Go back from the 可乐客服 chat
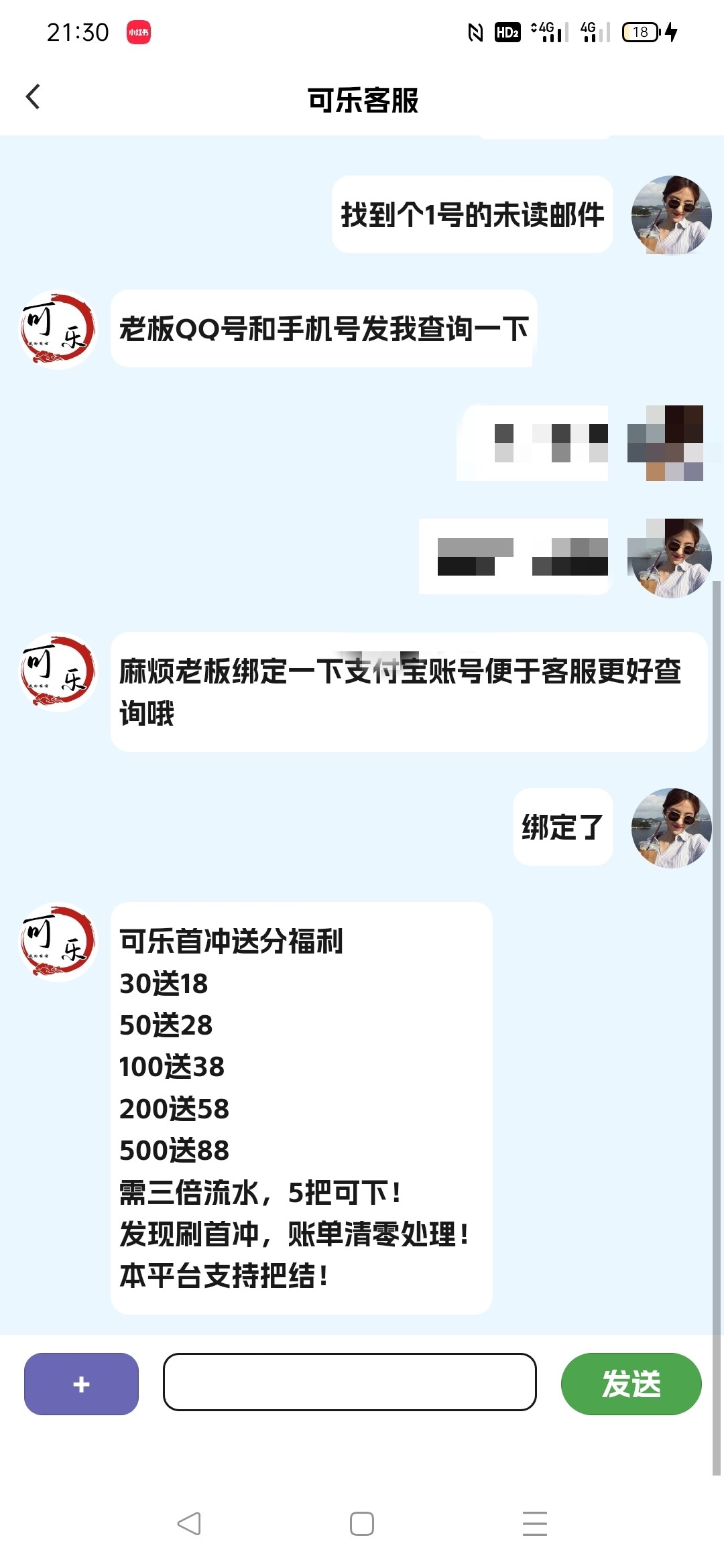Image resolution: width=724 pixels, height=1568 pixels. pos(33,97)
